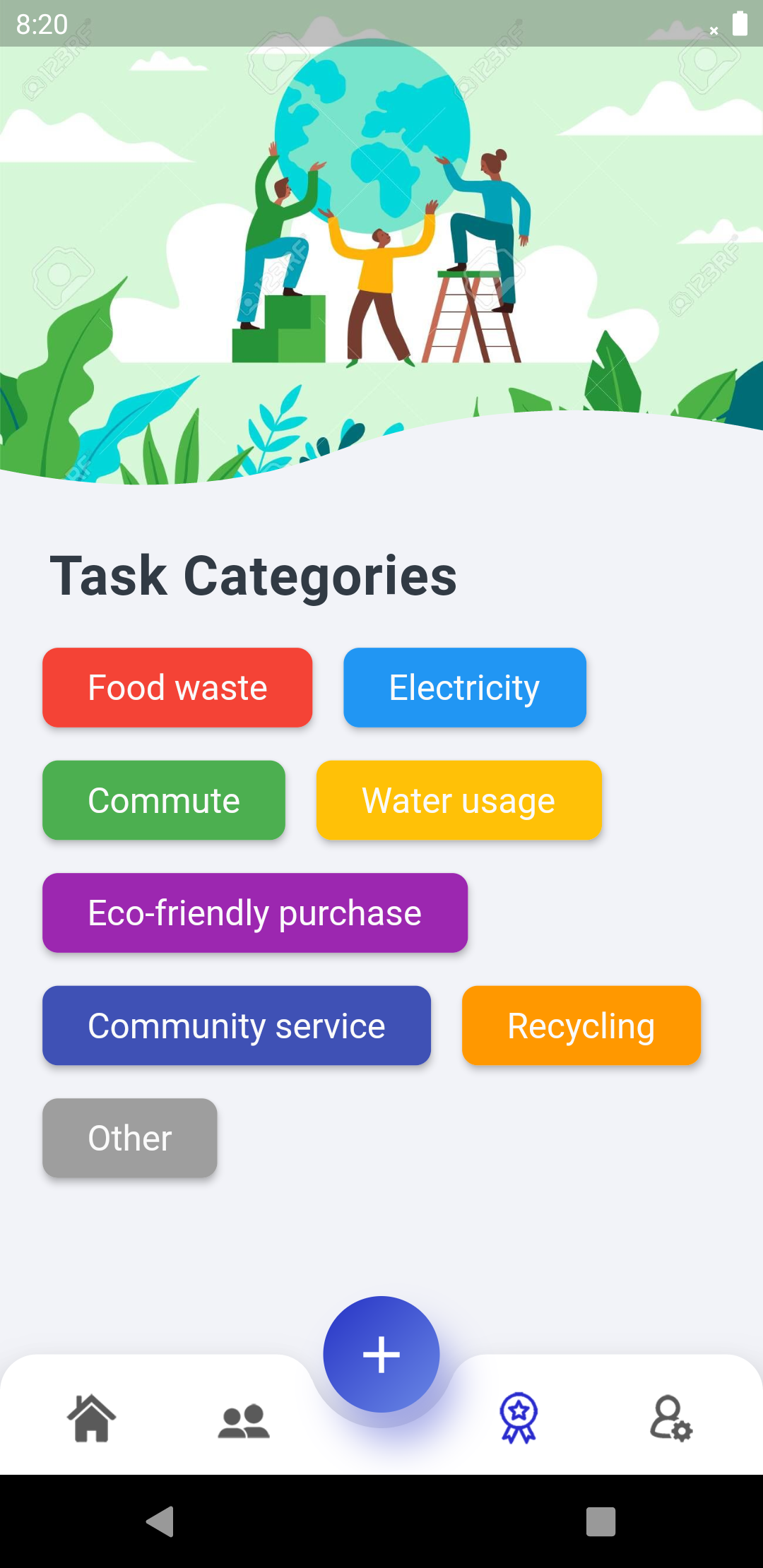Select the Other category
This screenshot has height=1568, width=763.
point(129,1138)
